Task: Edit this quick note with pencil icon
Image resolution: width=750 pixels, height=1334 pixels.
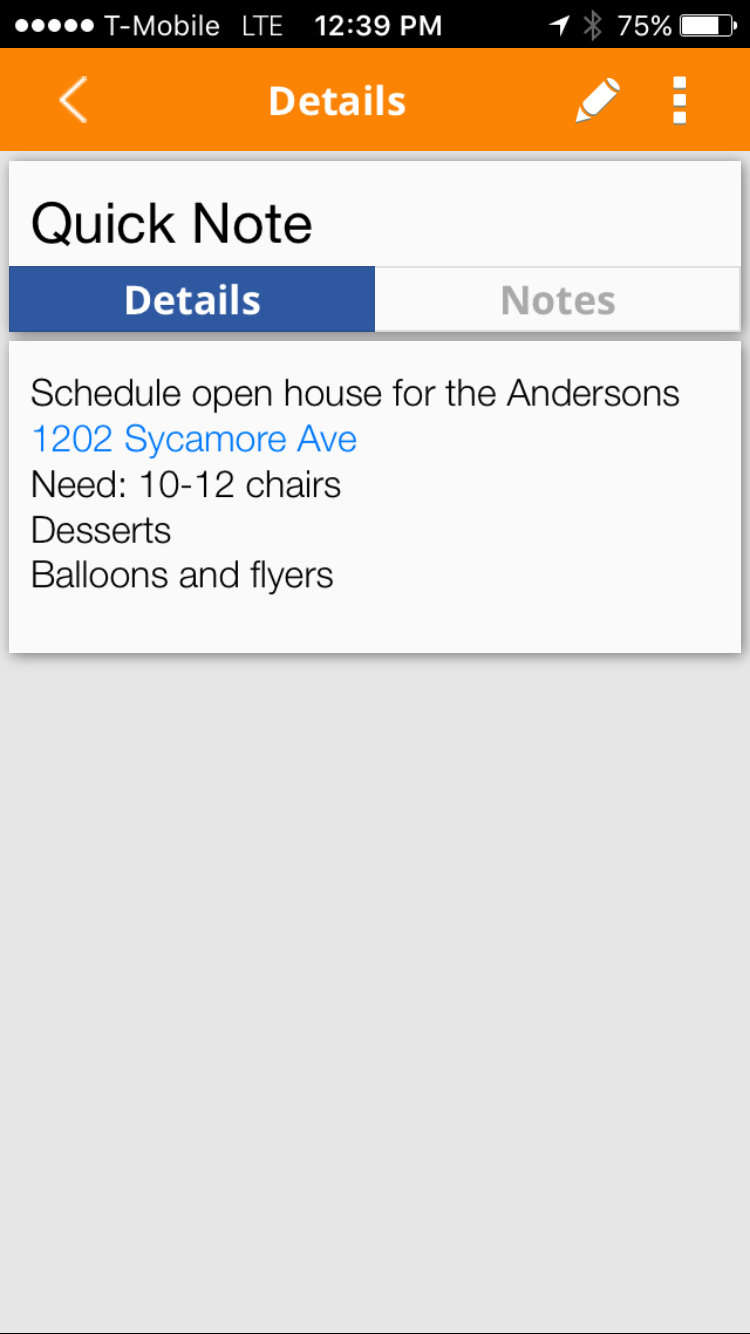Action: [x=597, y=101]
